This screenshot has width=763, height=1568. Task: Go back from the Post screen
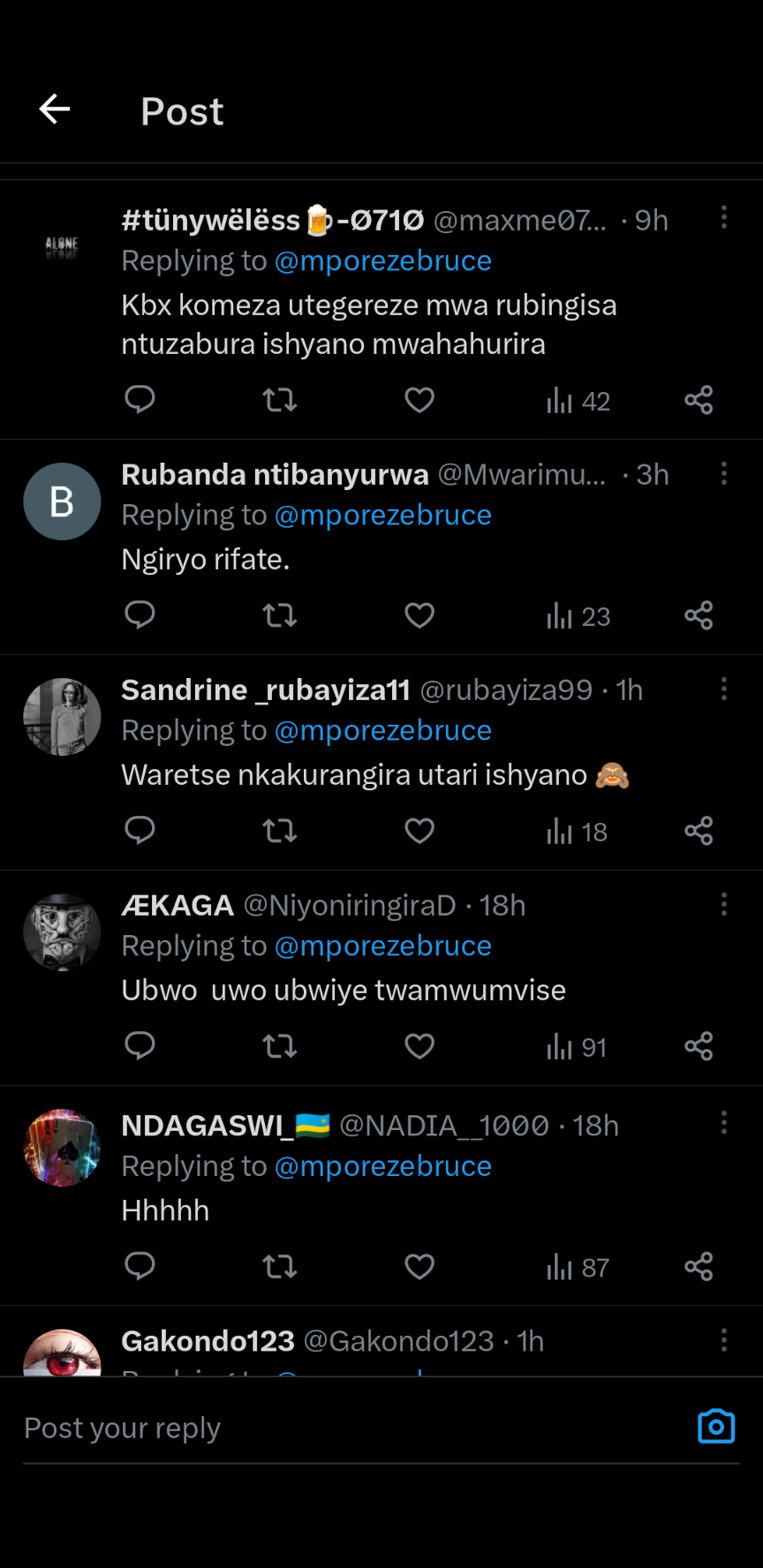point(55,109)
